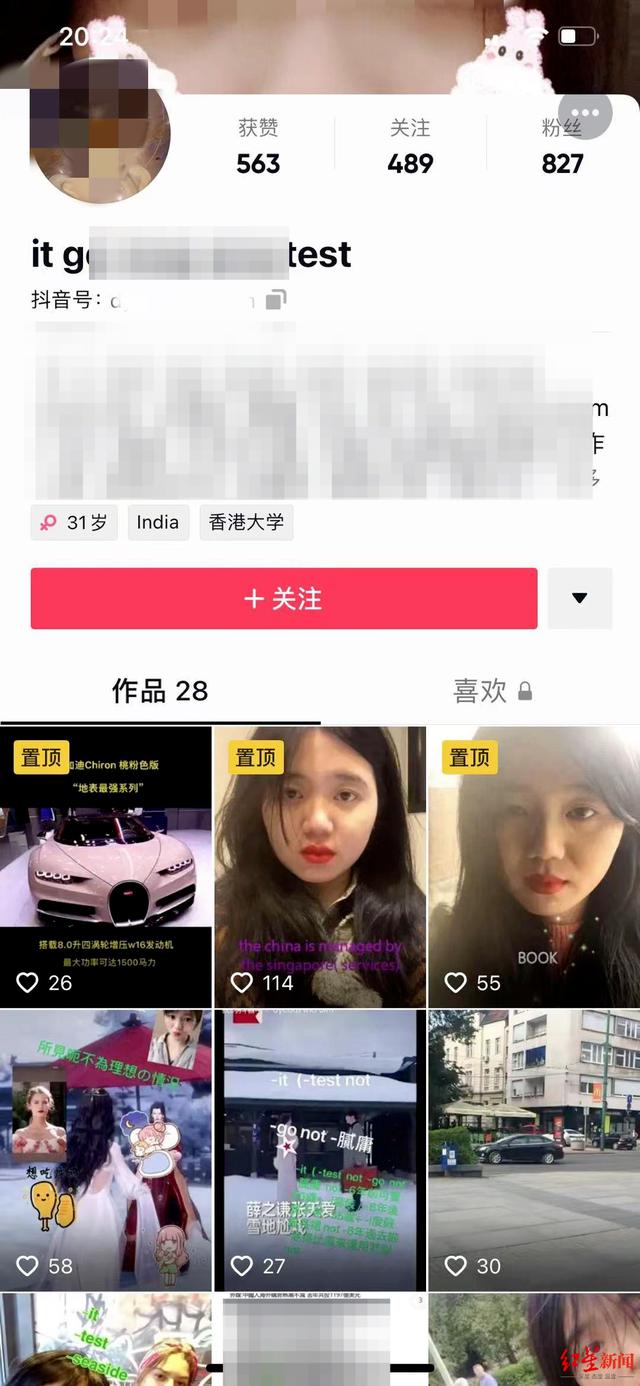Open the three-dot overflow menu
The image size is (640, 1386).
(x=585, y=117)
